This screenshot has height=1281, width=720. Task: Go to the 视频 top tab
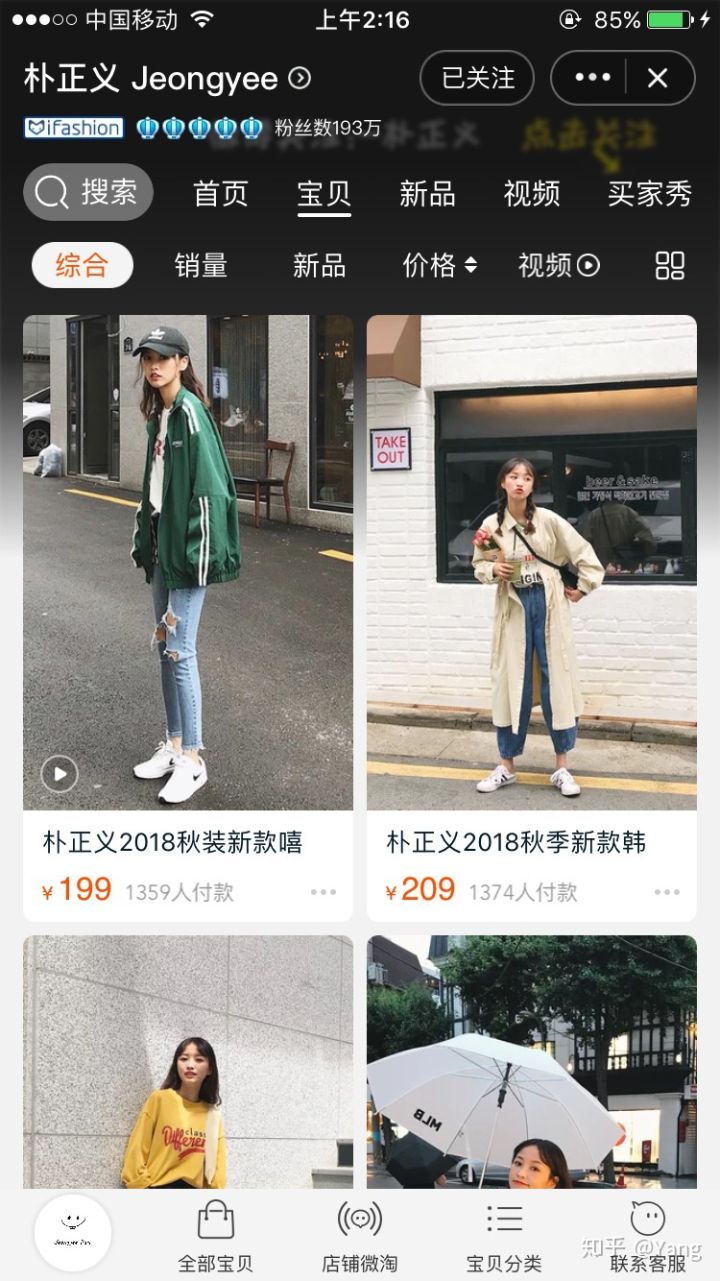click(x=532, y=193)
